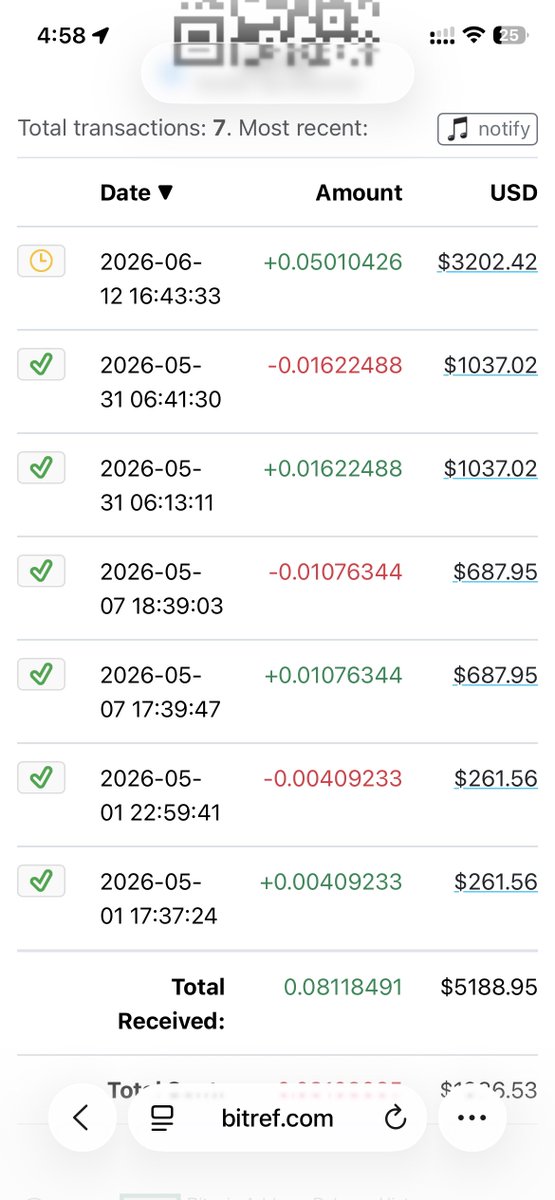The width and height of the screenshot is (555, 1200).
Task: Open the USD link for -0.00409233
Action: [x=495, y=778]
